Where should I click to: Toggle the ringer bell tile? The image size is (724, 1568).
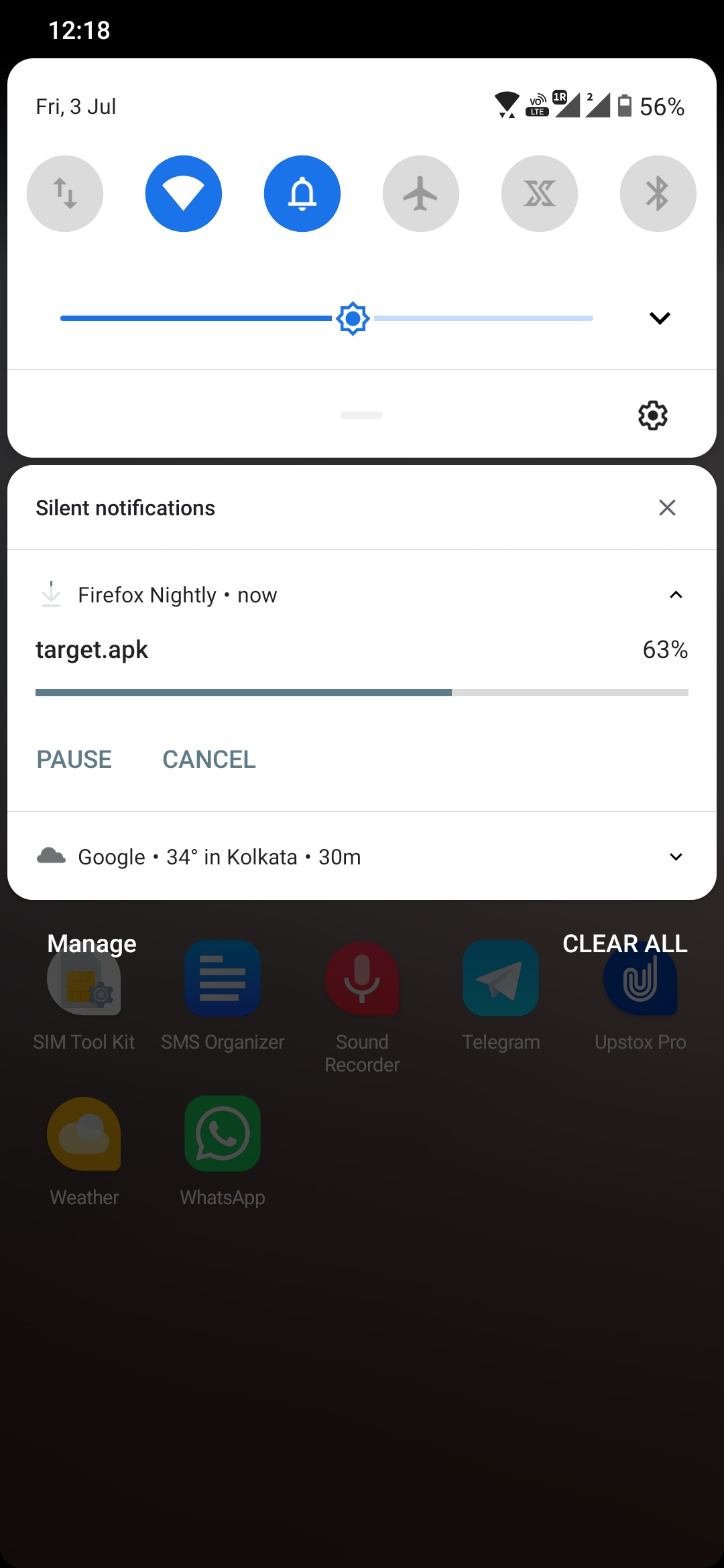[x=302, y=194]
